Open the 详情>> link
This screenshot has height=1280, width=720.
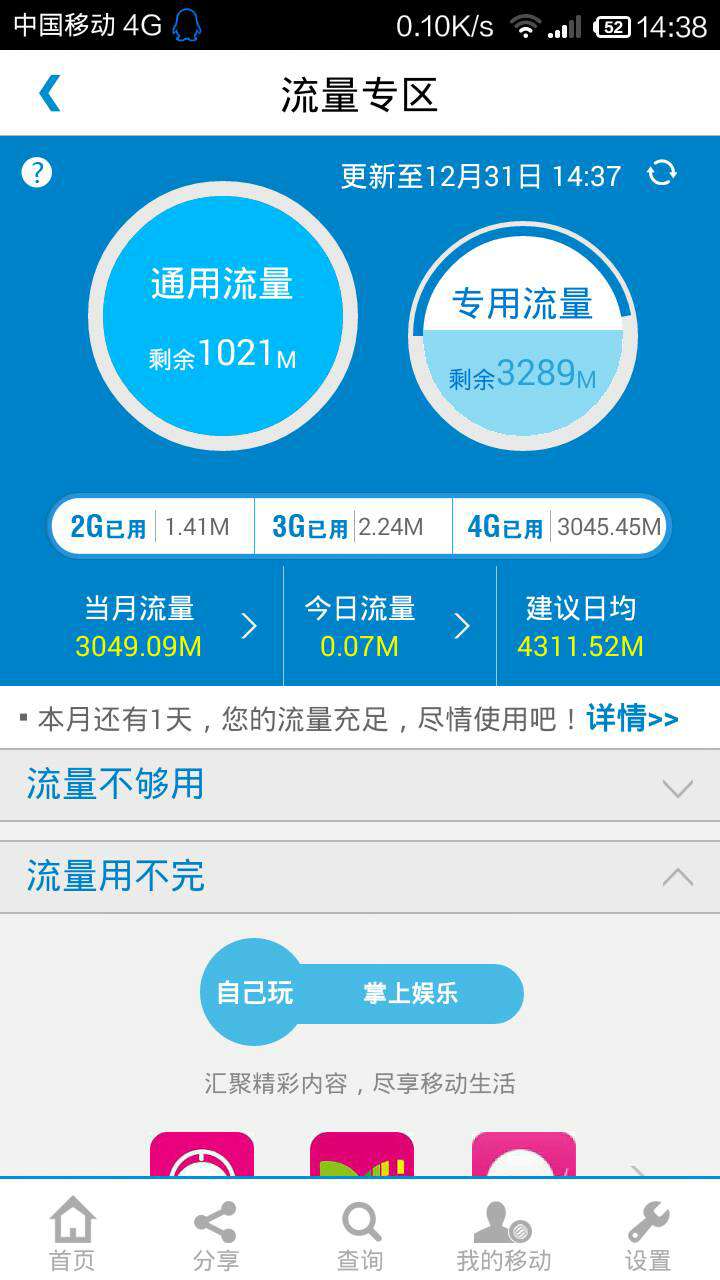[x=632, y=719]
